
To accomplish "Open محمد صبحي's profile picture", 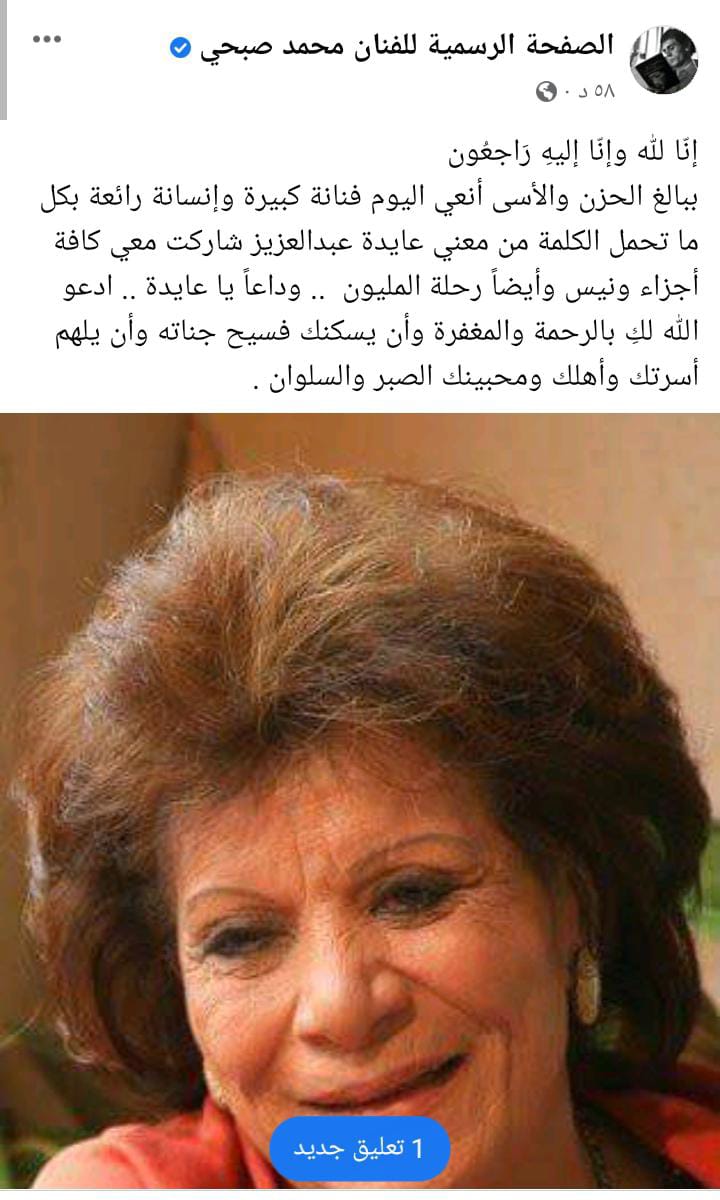I will tap(663, 61).
